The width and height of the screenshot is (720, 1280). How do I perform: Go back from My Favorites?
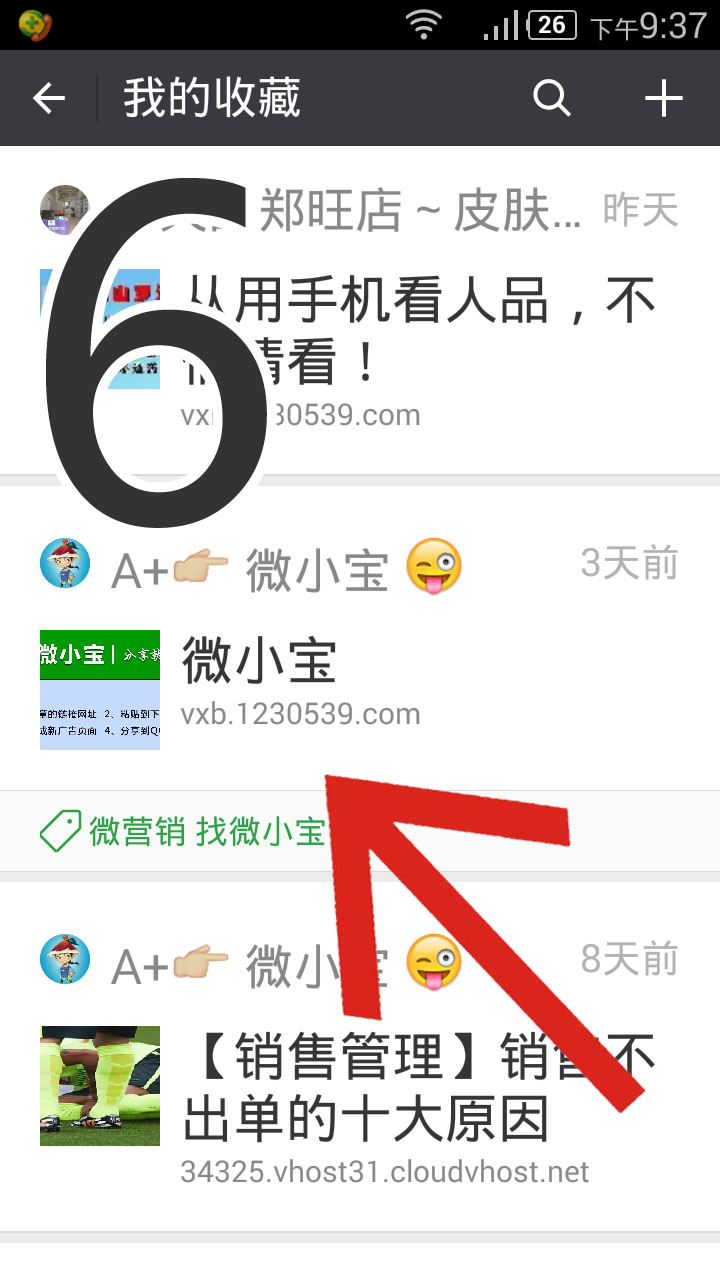point(49,98)
